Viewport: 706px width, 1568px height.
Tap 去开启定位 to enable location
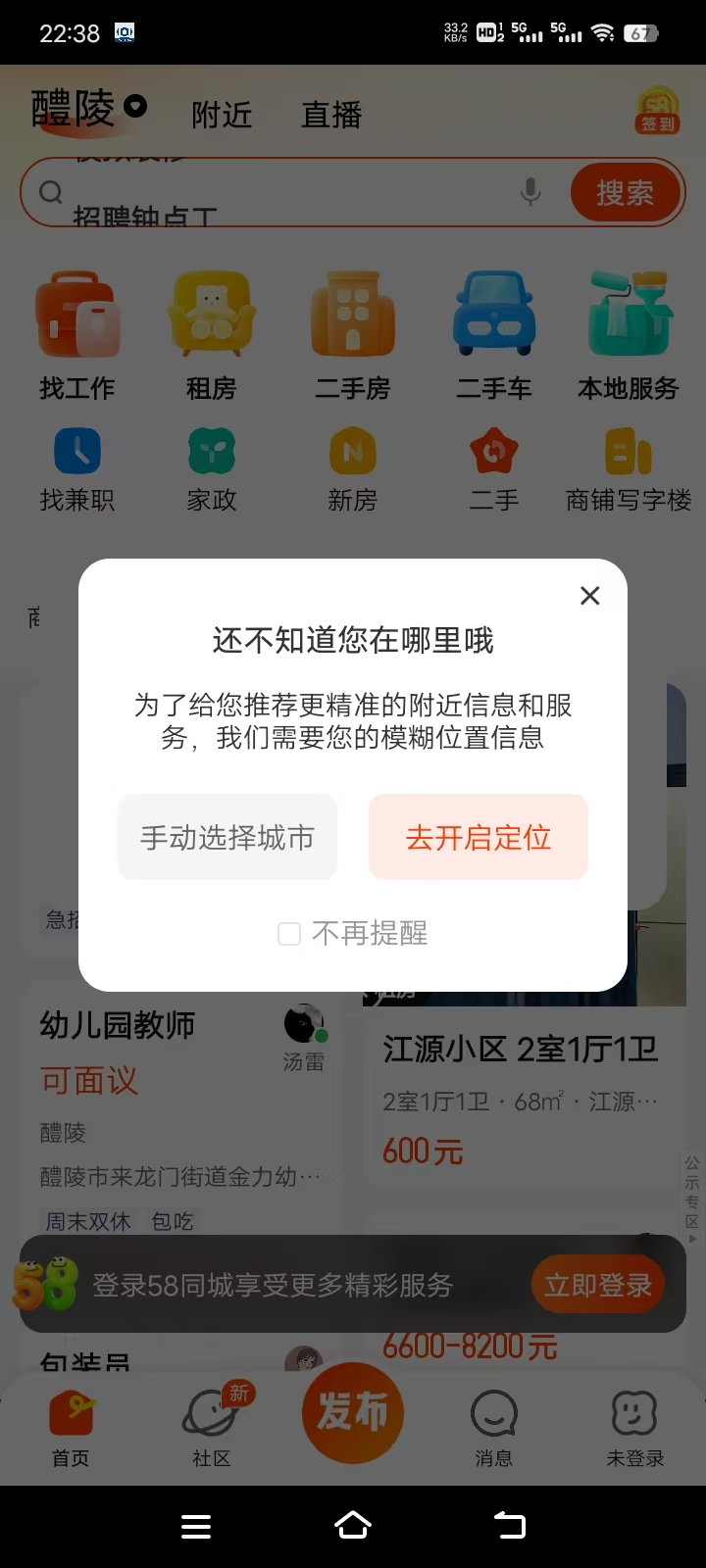pos(479,838)
